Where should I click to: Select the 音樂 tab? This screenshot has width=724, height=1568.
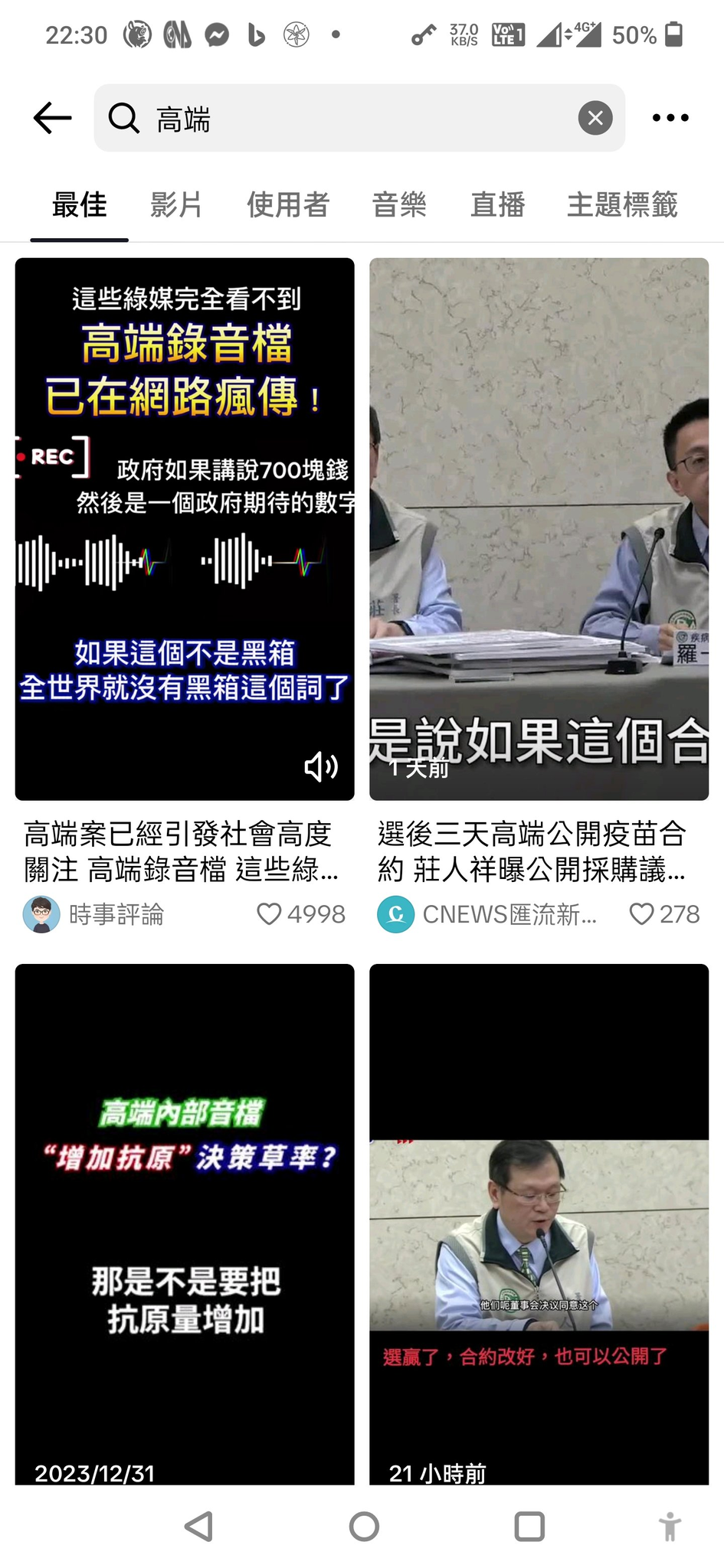click(399, 204)
